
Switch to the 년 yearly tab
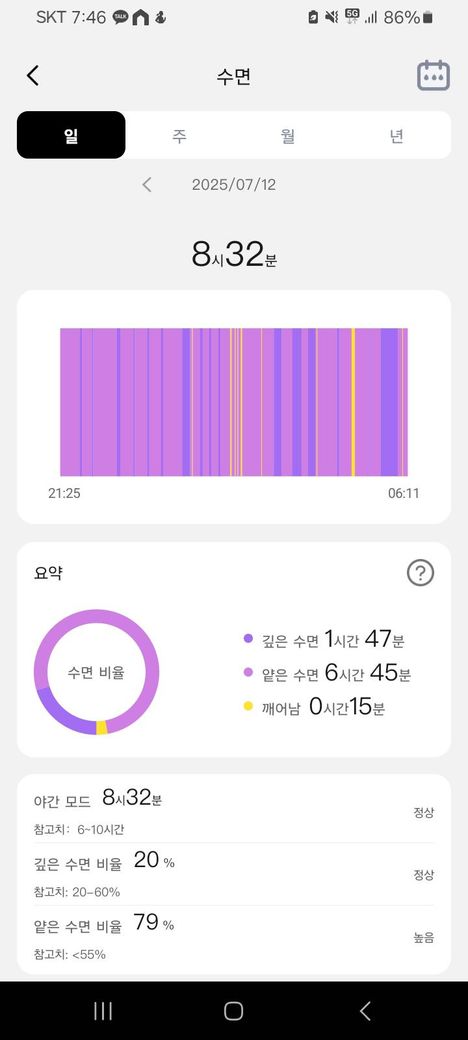coord(396,135)
